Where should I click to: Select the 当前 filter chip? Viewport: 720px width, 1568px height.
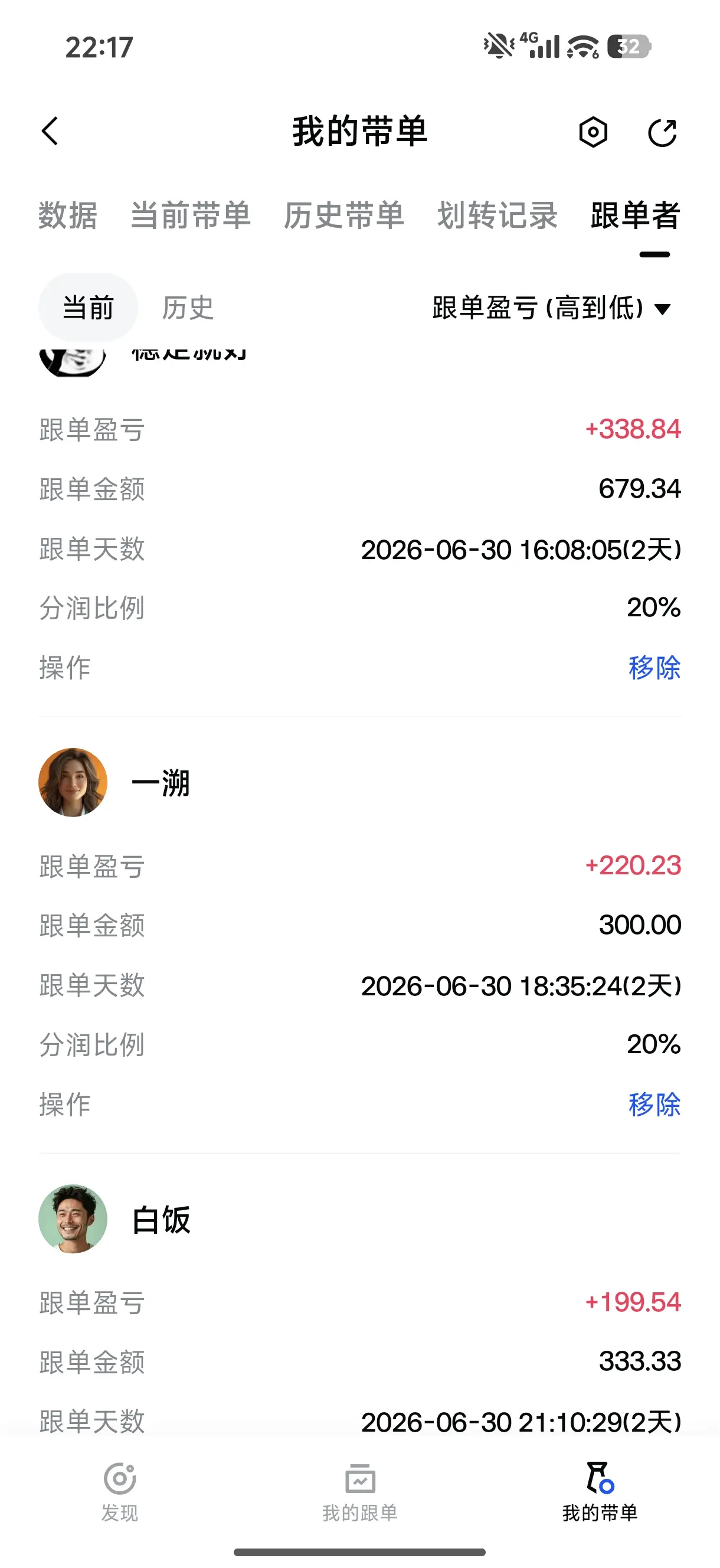point(89,308)
